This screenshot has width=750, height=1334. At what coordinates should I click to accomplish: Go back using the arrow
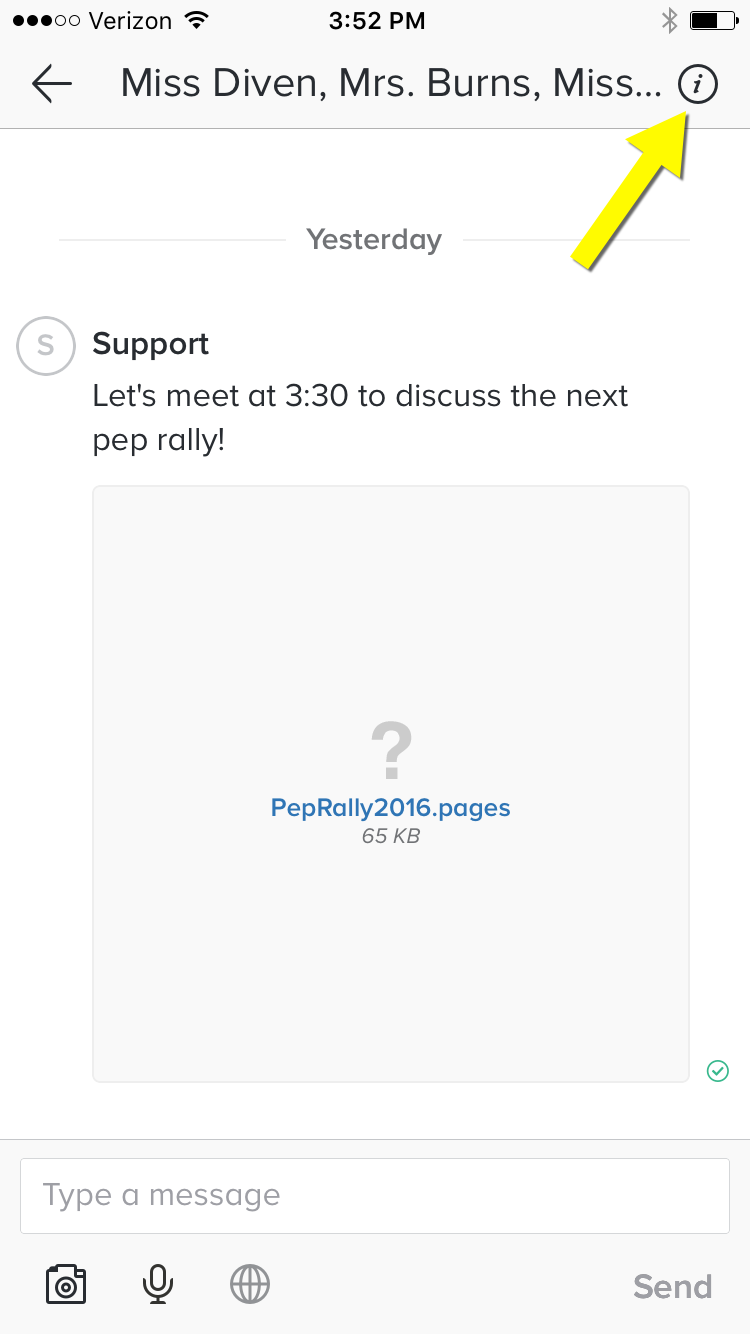click(x=52, y=84)
